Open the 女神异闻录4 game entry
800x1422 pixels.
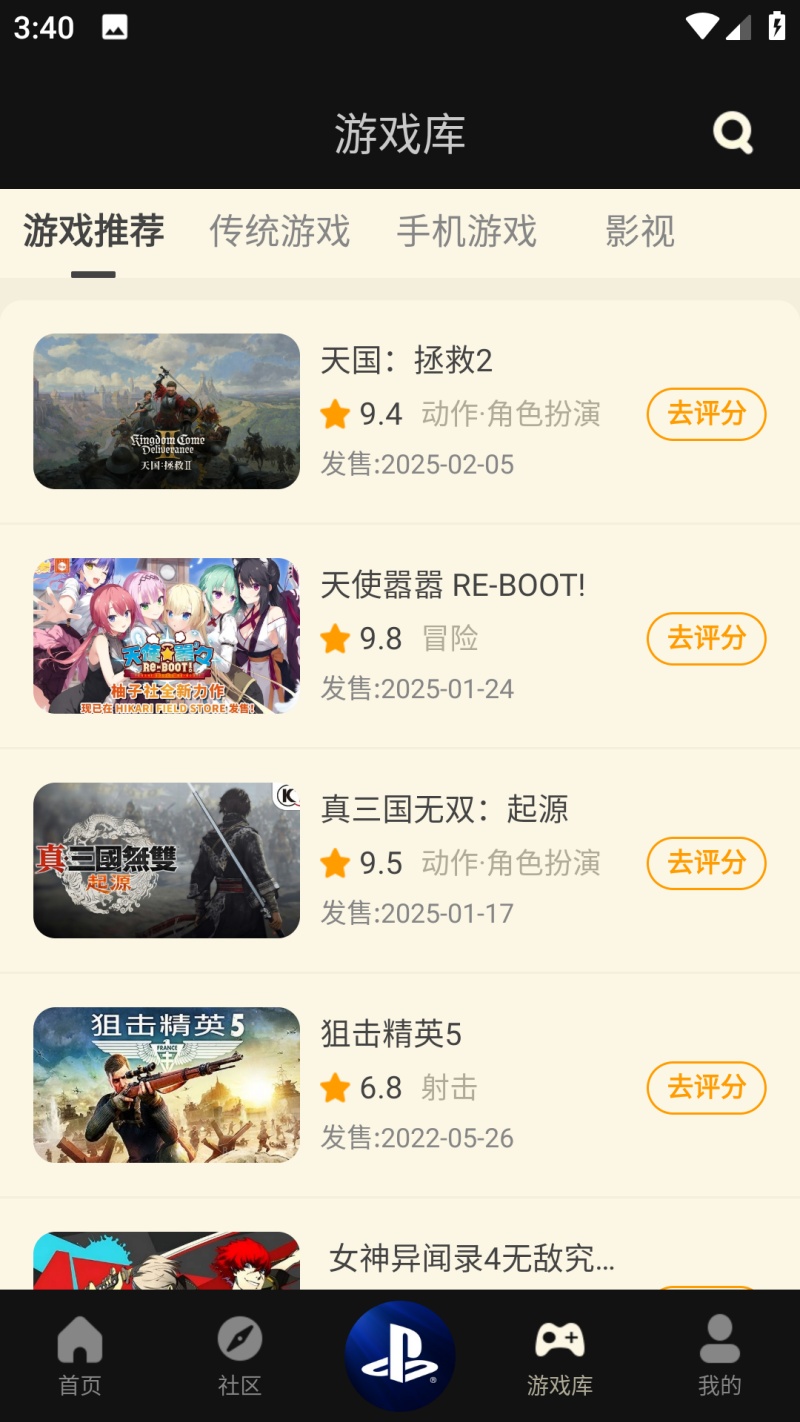[x=471, y=1259]
